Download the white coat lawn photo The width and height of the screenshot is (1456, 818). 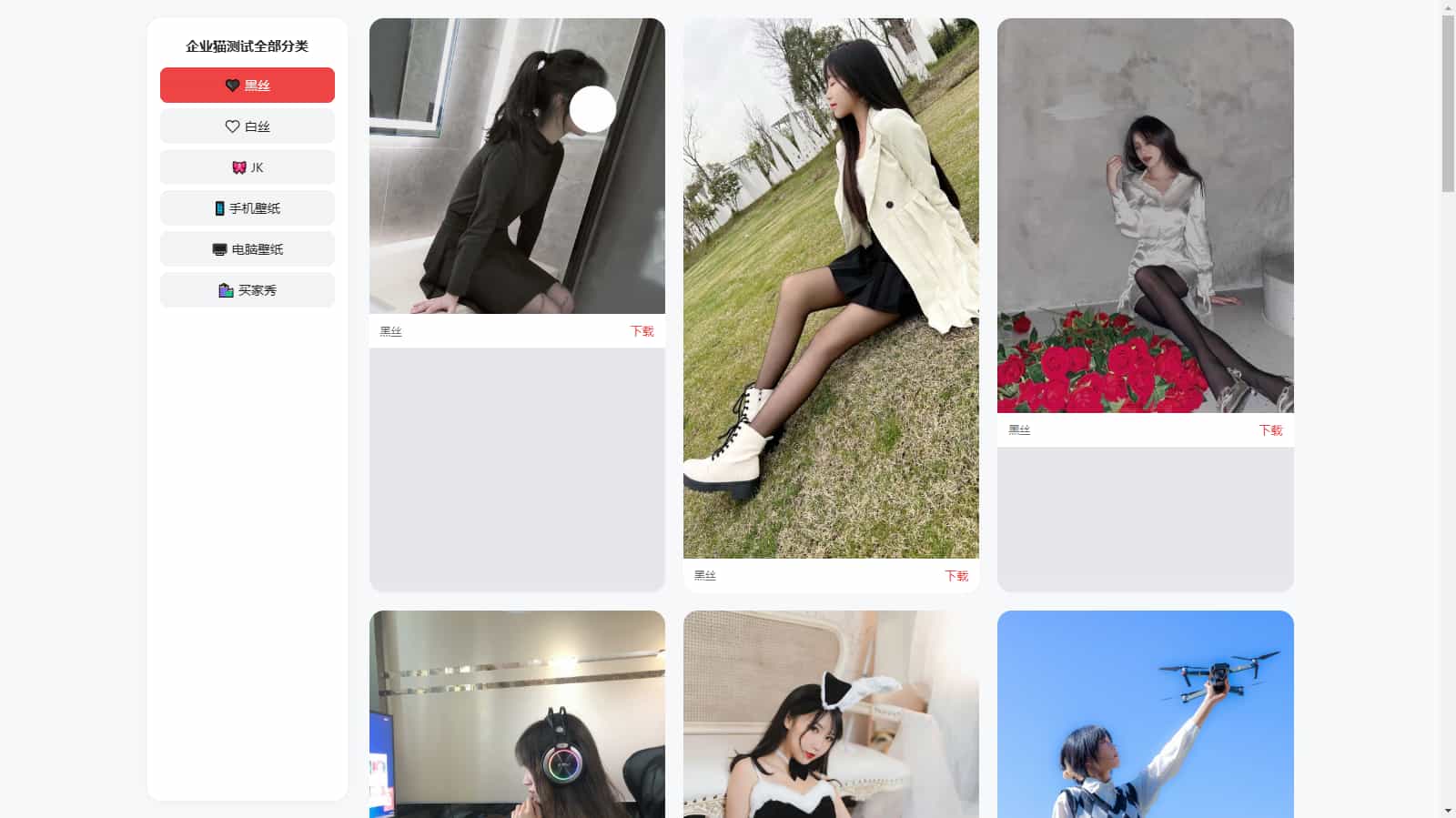955,576
